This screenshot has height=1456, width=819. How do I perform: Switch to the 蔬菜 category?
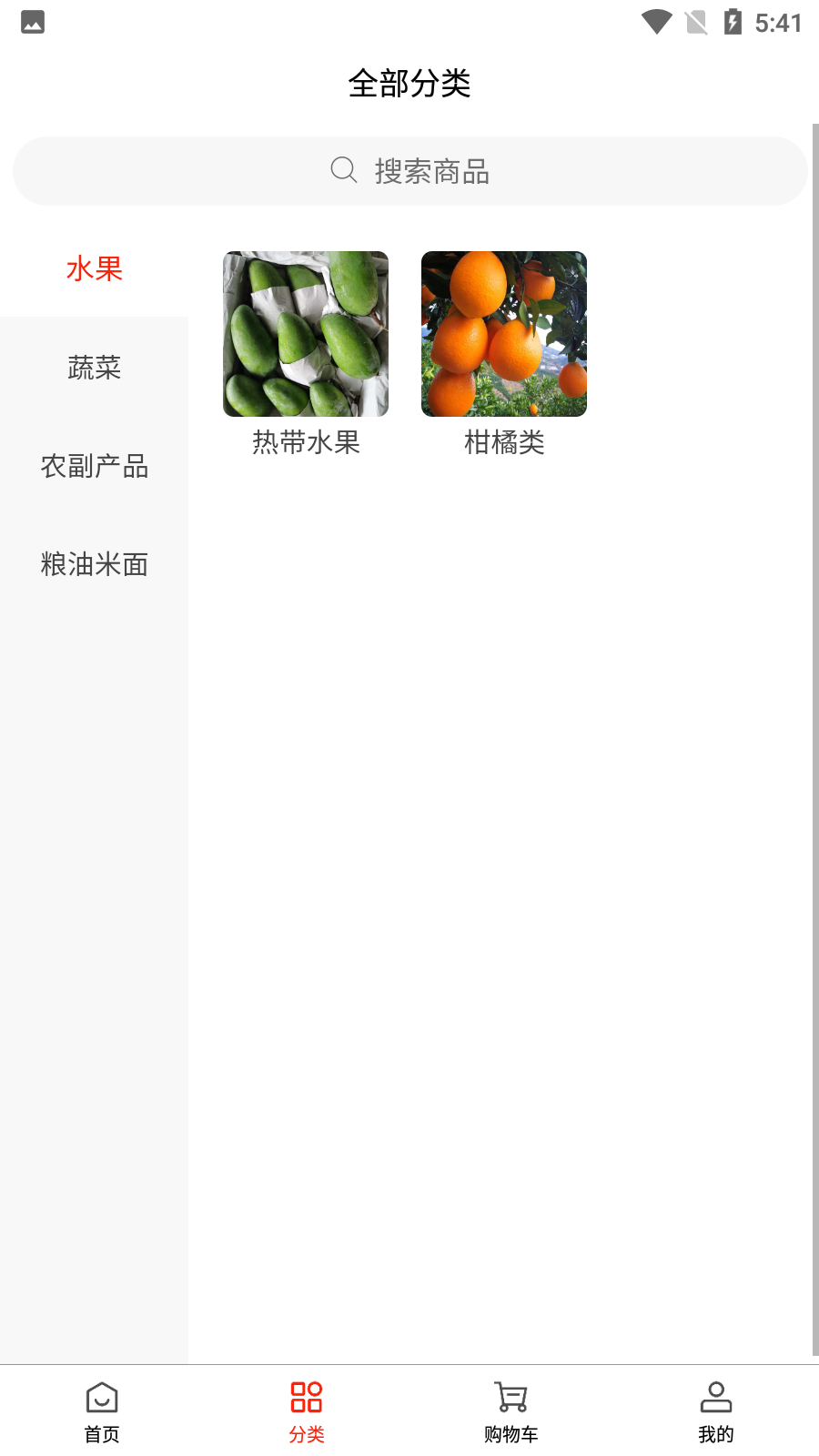pyautogui.click(x=94, y=368)
